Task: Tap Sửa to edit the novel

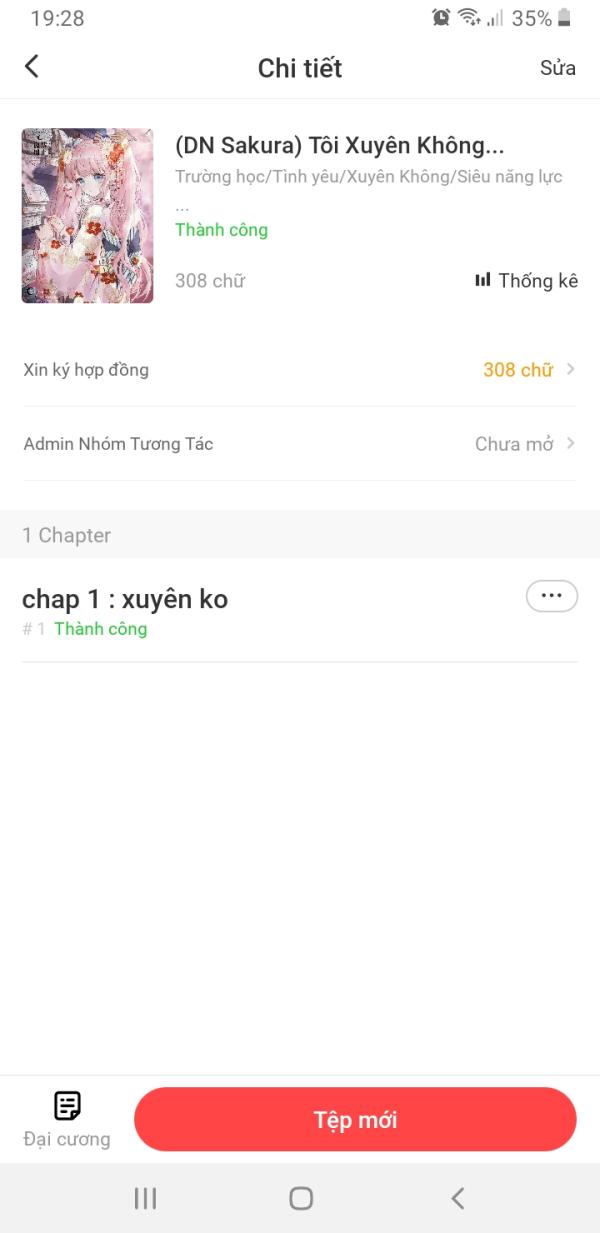Action: click(557, 68)
